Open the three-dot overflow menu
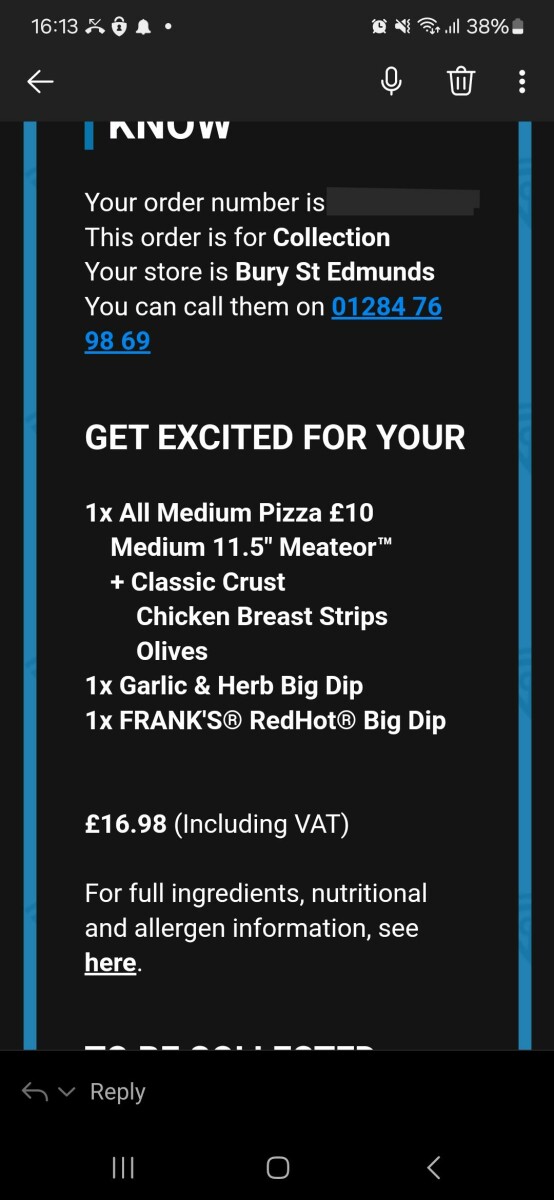The height and width of the screenshot is (1200, 554). point(522,82)
